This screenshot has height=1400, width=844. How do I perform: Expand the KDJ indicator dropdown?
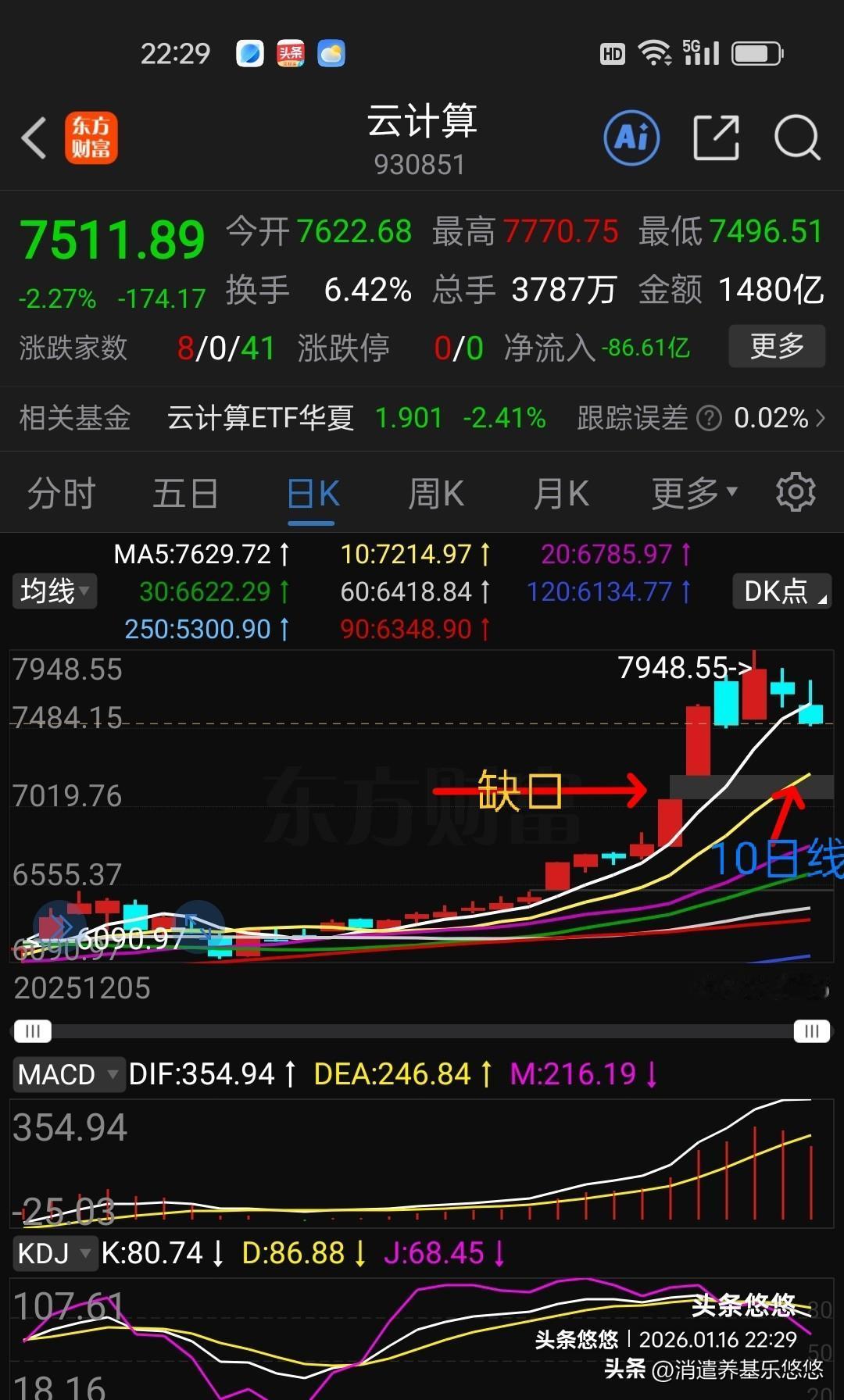click(54, 1253)
